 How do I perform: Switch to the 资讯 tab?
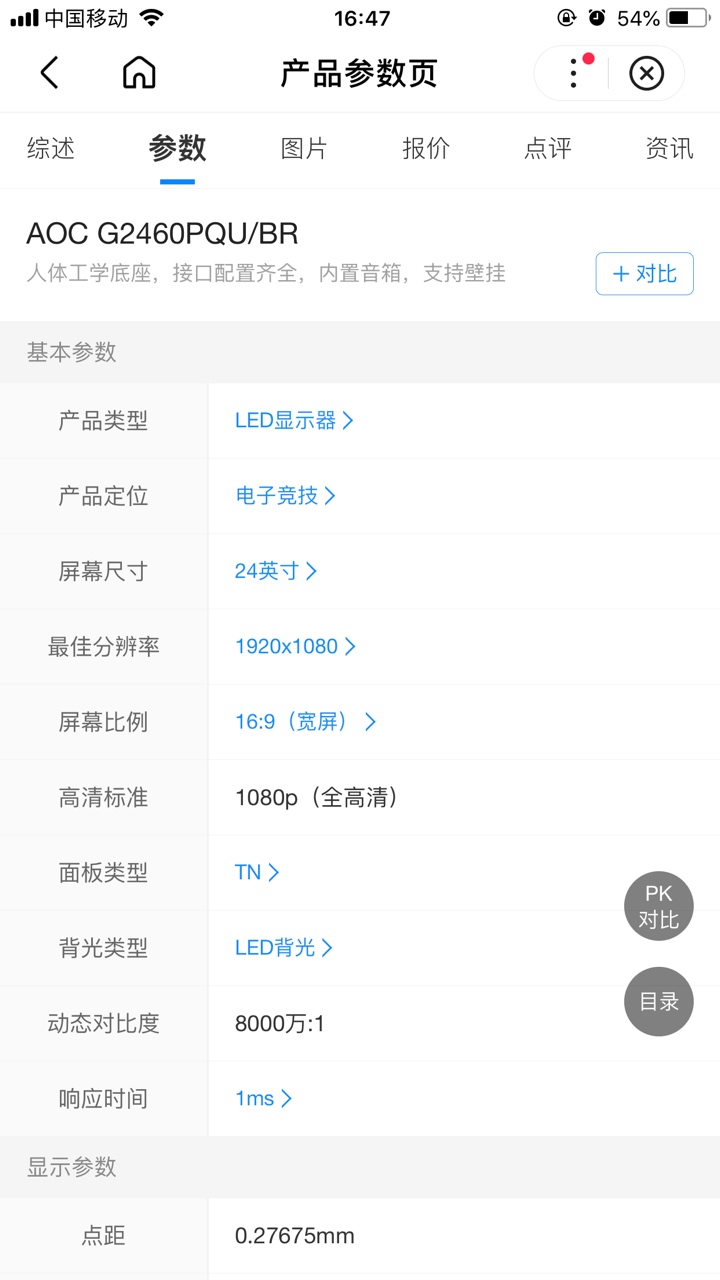[x=669, y=149]
